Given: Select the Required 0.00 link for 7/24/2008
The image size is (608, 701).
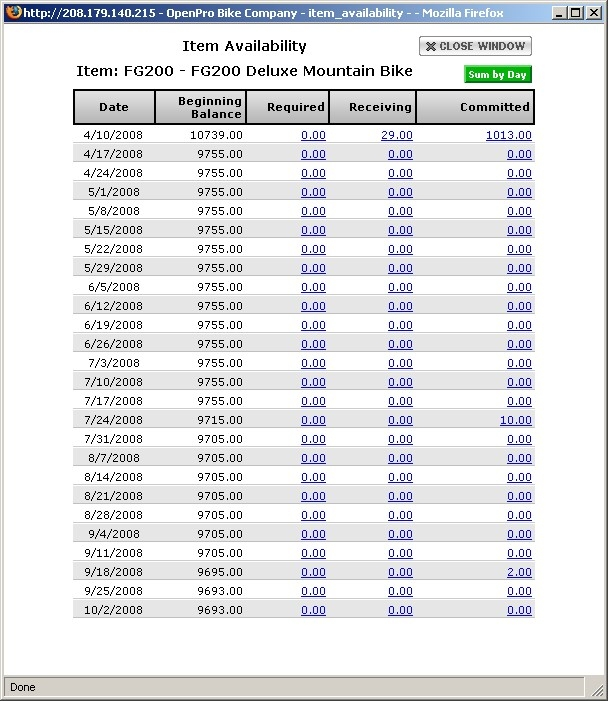Looking at the screenshot, I should (313, 420).
